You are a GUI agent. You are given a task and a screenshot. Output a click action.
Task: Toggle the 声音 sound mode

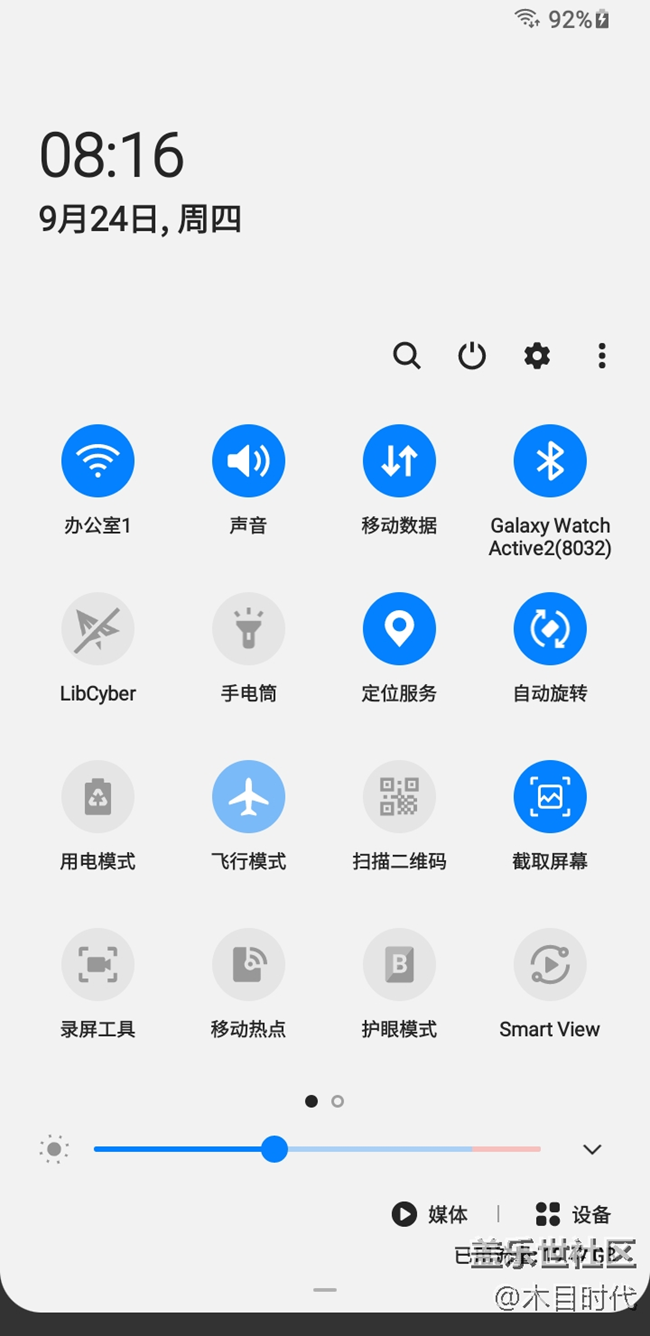(248, 461)
